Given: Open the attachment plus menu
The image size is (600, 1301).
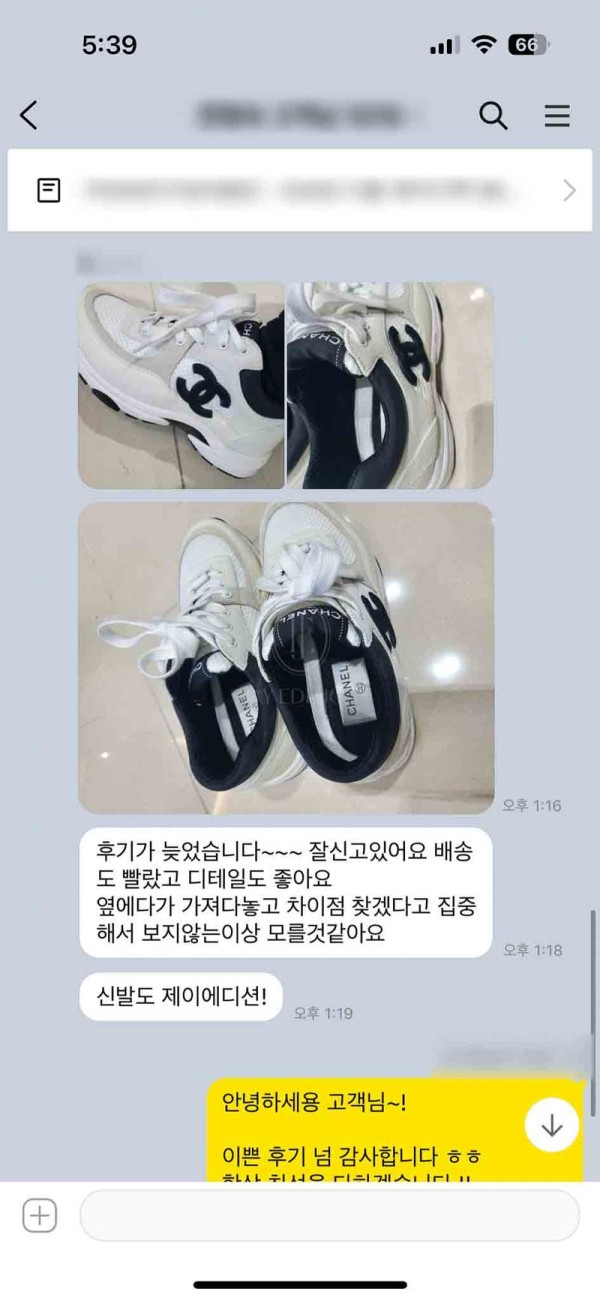Looking at the screenshot, I should [39, 1216].
